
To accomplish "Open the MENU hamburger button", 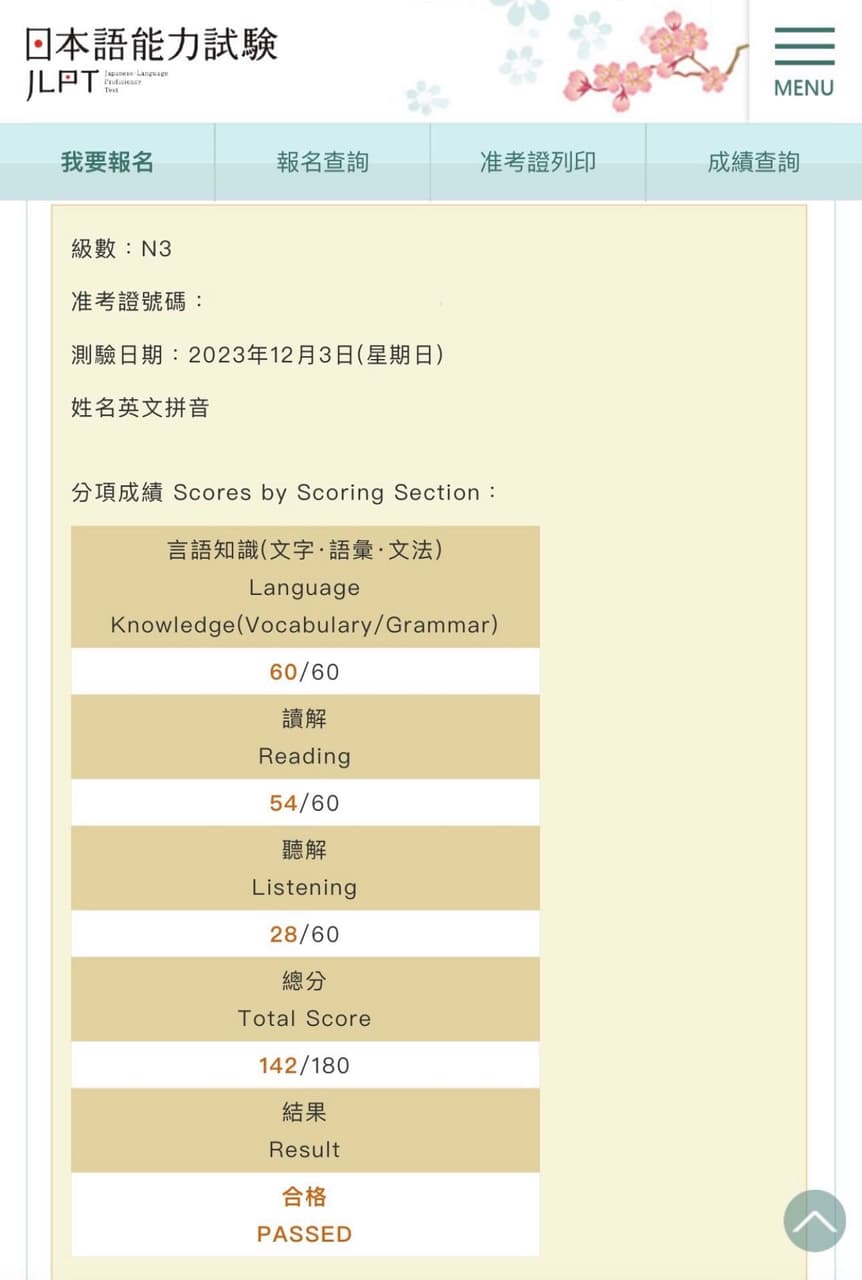I will click(804, 62).
